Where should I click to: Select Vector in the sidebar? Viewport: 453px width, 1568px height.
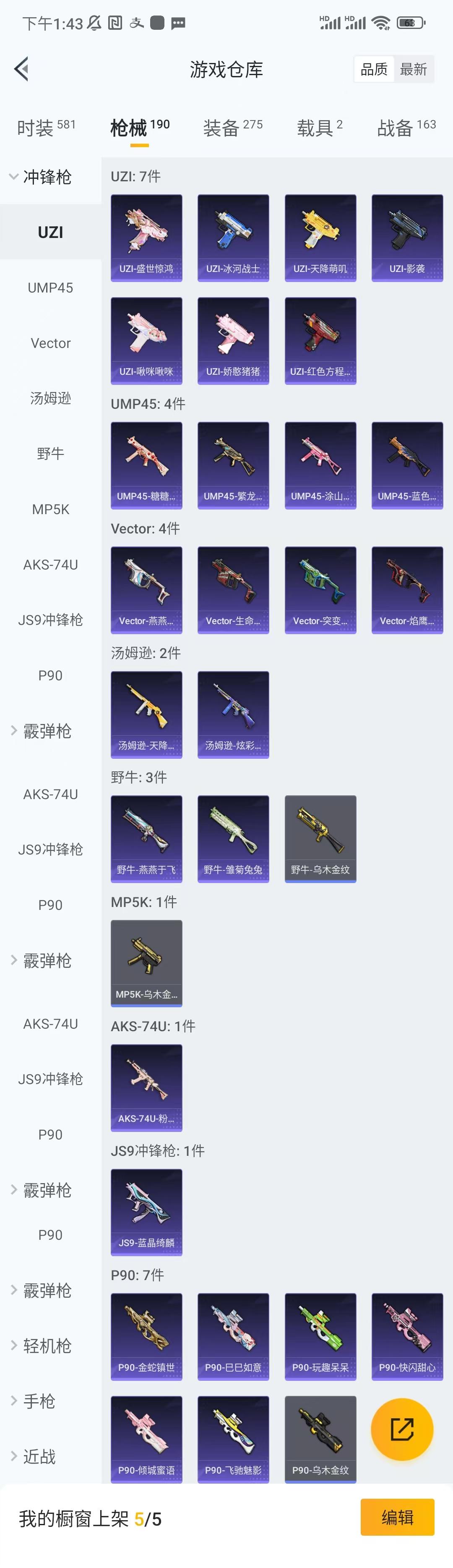pos(50,343)
